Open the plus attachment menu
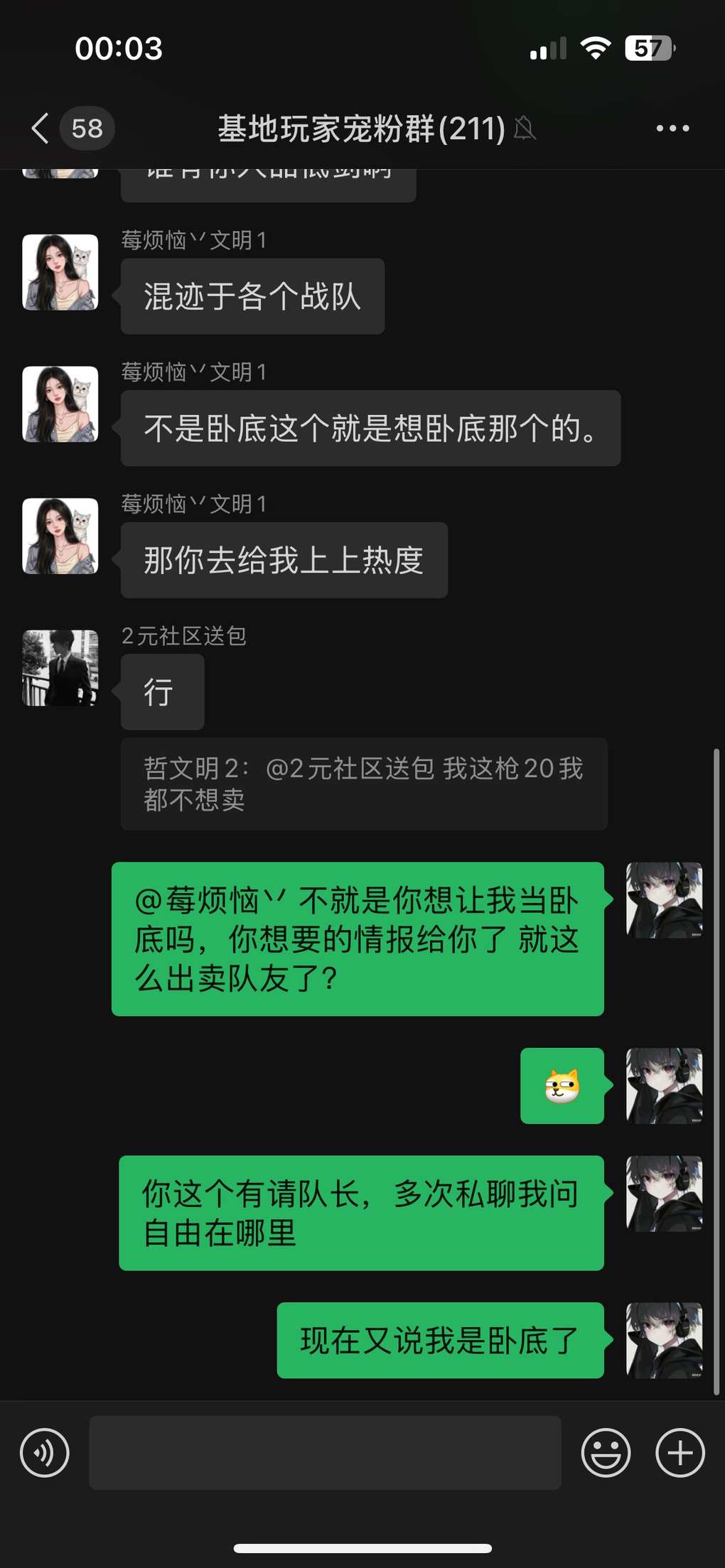 680,1453
